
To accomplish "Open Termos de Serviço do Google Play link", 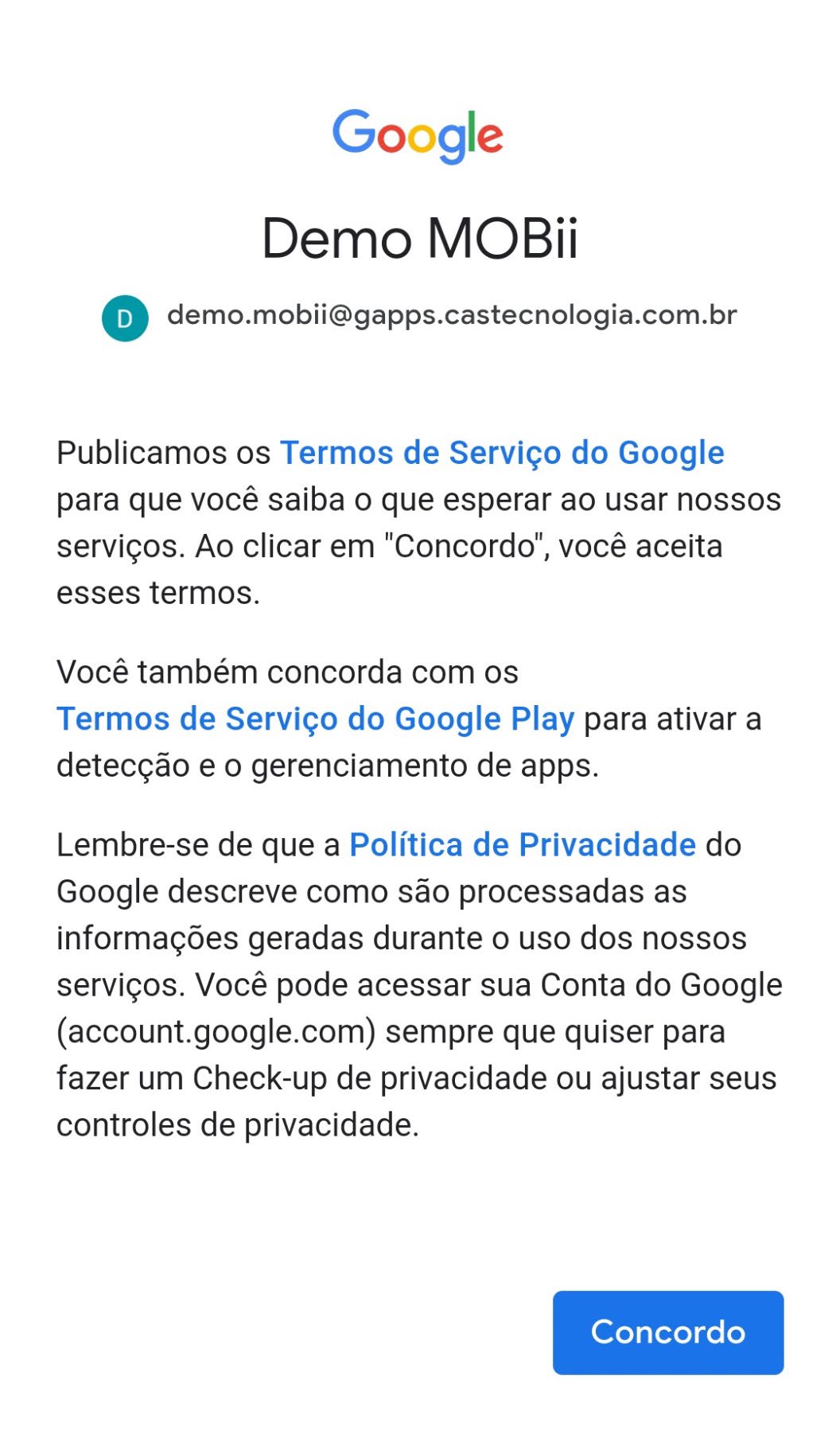I will point(315,719).
